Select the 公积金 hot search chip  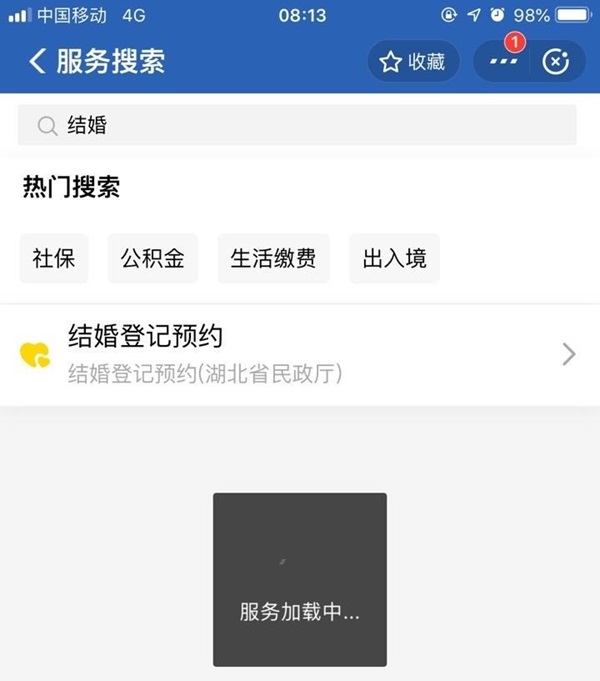pyautogui.click(x=153, y=259)
